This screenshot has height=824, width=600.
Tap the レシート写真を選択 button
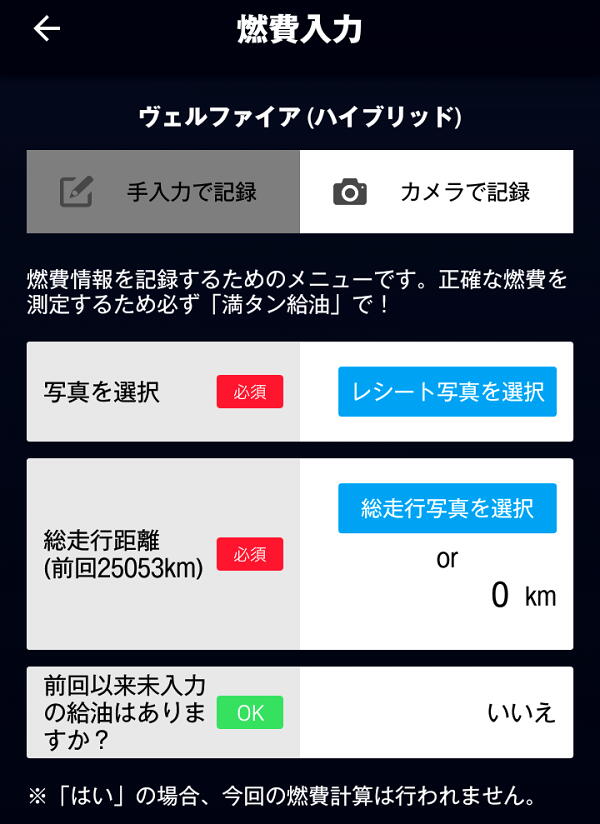[447, 391]
